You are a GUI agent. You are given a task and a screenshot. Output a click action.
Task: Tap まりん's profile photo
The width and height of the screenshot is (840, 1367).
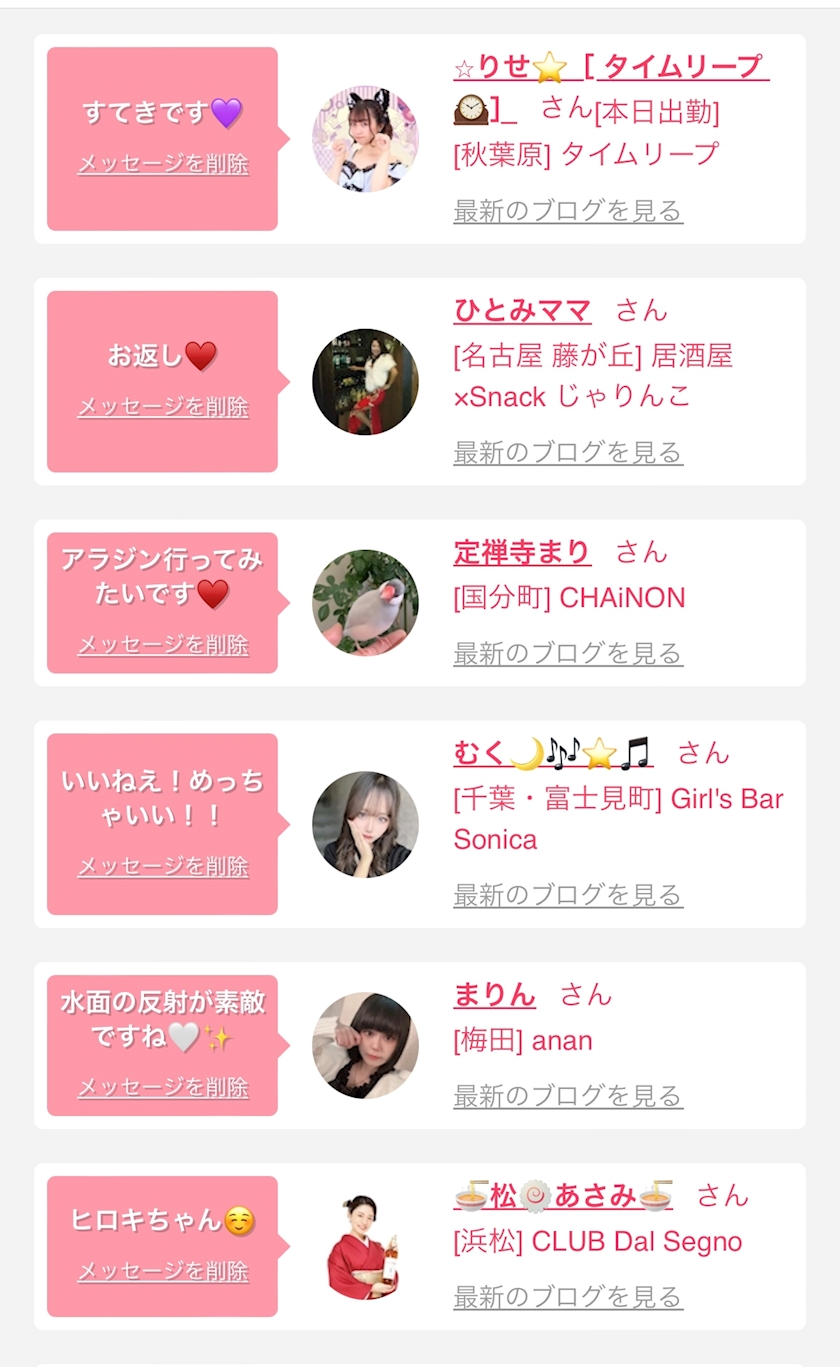365,1045
